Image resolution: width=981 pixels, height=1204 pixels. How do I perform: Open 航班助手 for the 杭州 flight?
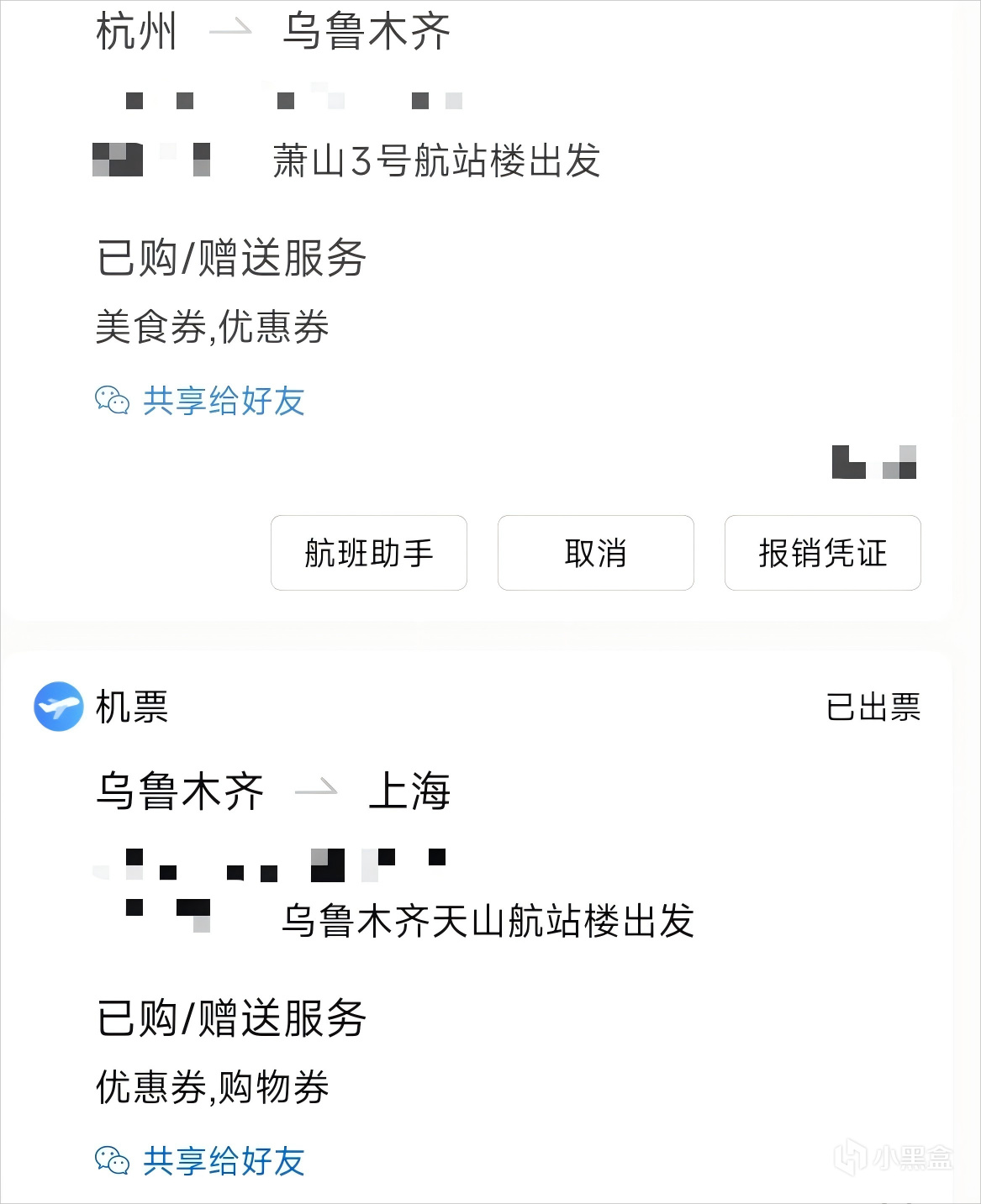368,553
